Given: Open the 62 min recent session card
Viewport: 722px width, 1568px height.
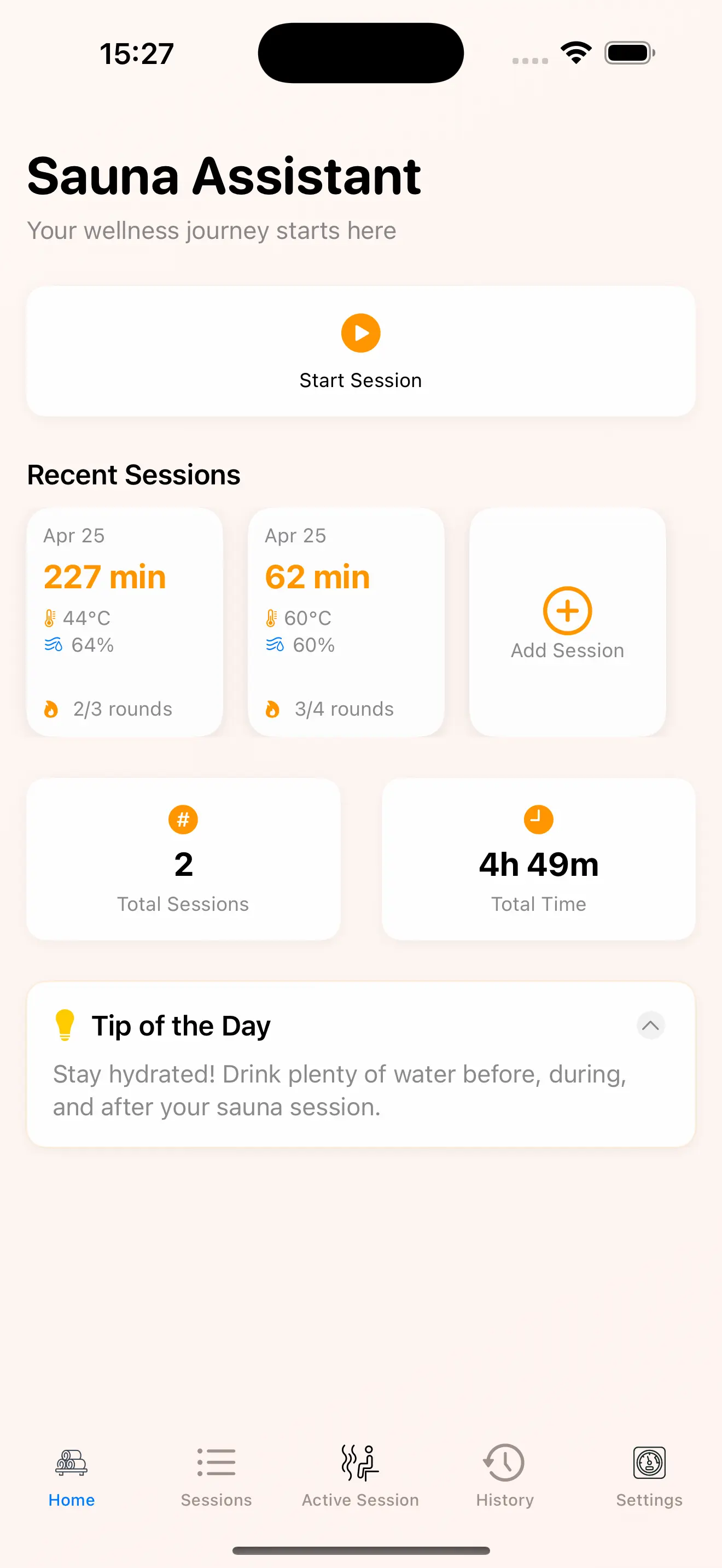Looking at the screenshot, I should pos(346,622).
